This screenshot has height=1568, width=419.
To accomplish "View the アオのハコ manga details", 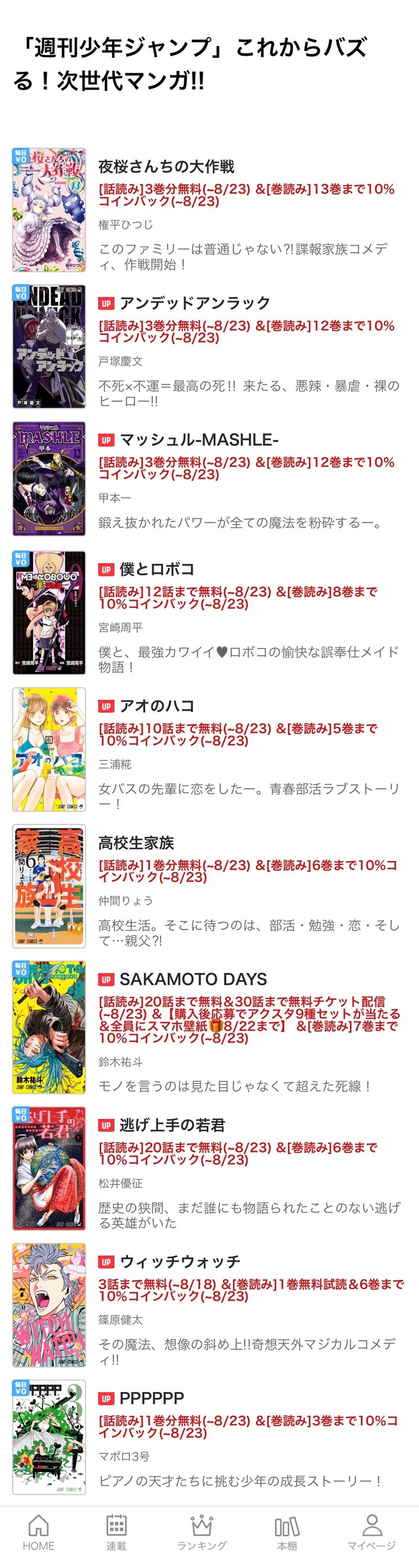I will click(157, 706).
